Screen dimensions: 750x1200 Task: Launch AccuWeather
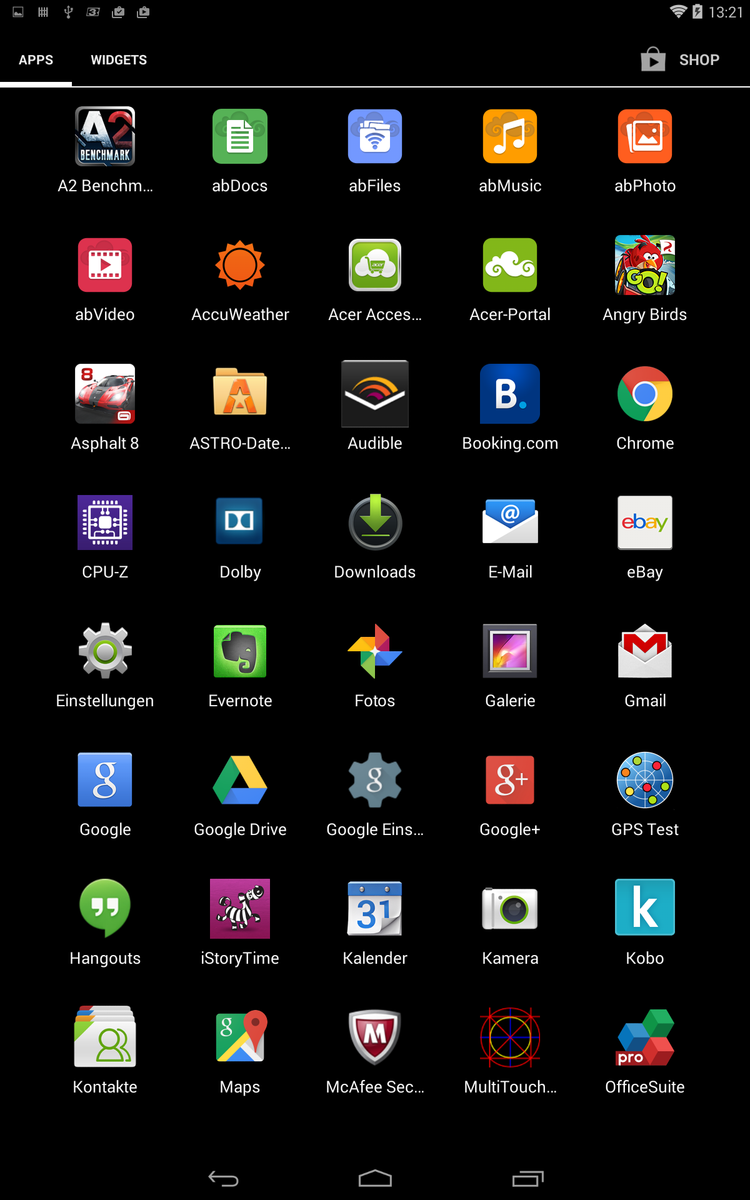(240, 266)
